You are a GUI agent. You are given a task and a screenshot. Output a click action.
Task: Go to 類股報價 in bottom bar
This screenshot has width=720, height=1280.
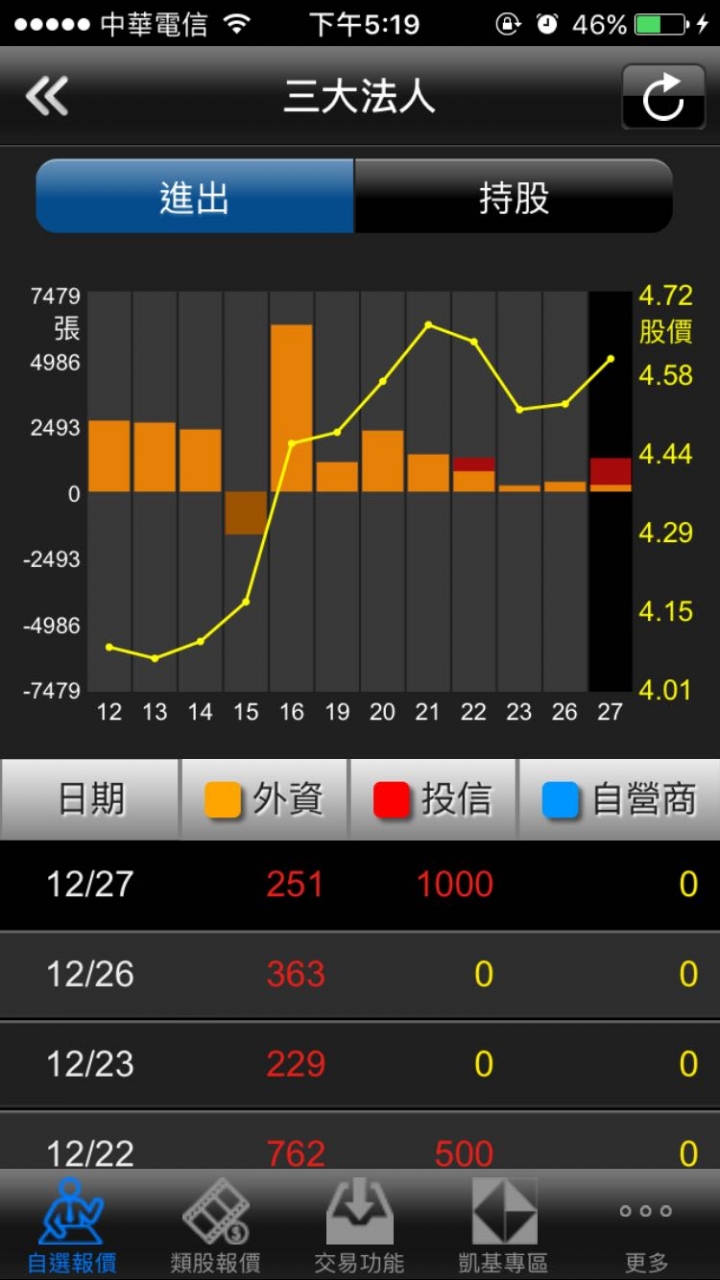click(215, 1225)
